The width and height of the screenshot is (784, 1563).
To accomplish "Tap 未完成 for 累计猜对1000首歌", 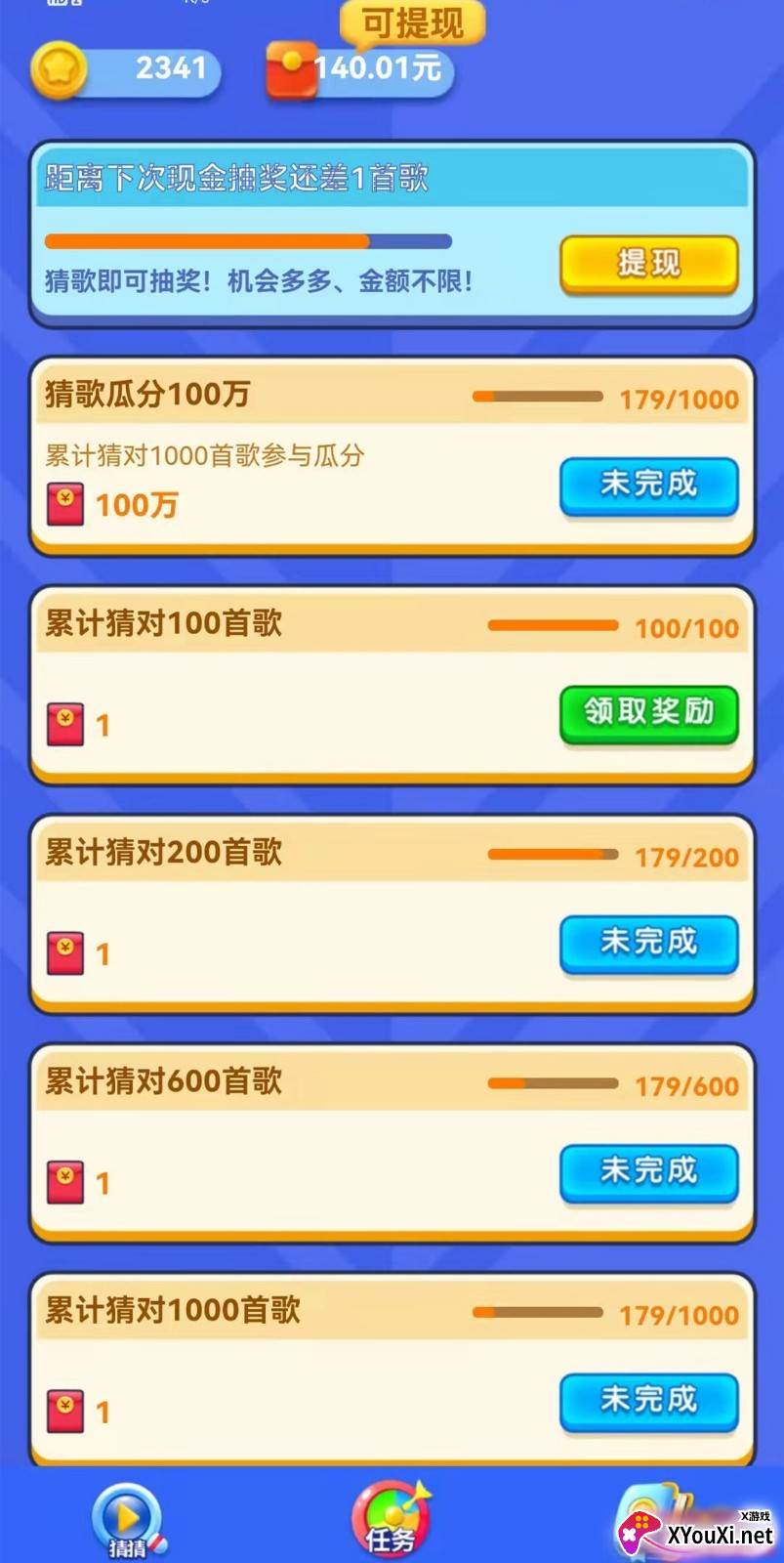I will point(648,1401).
